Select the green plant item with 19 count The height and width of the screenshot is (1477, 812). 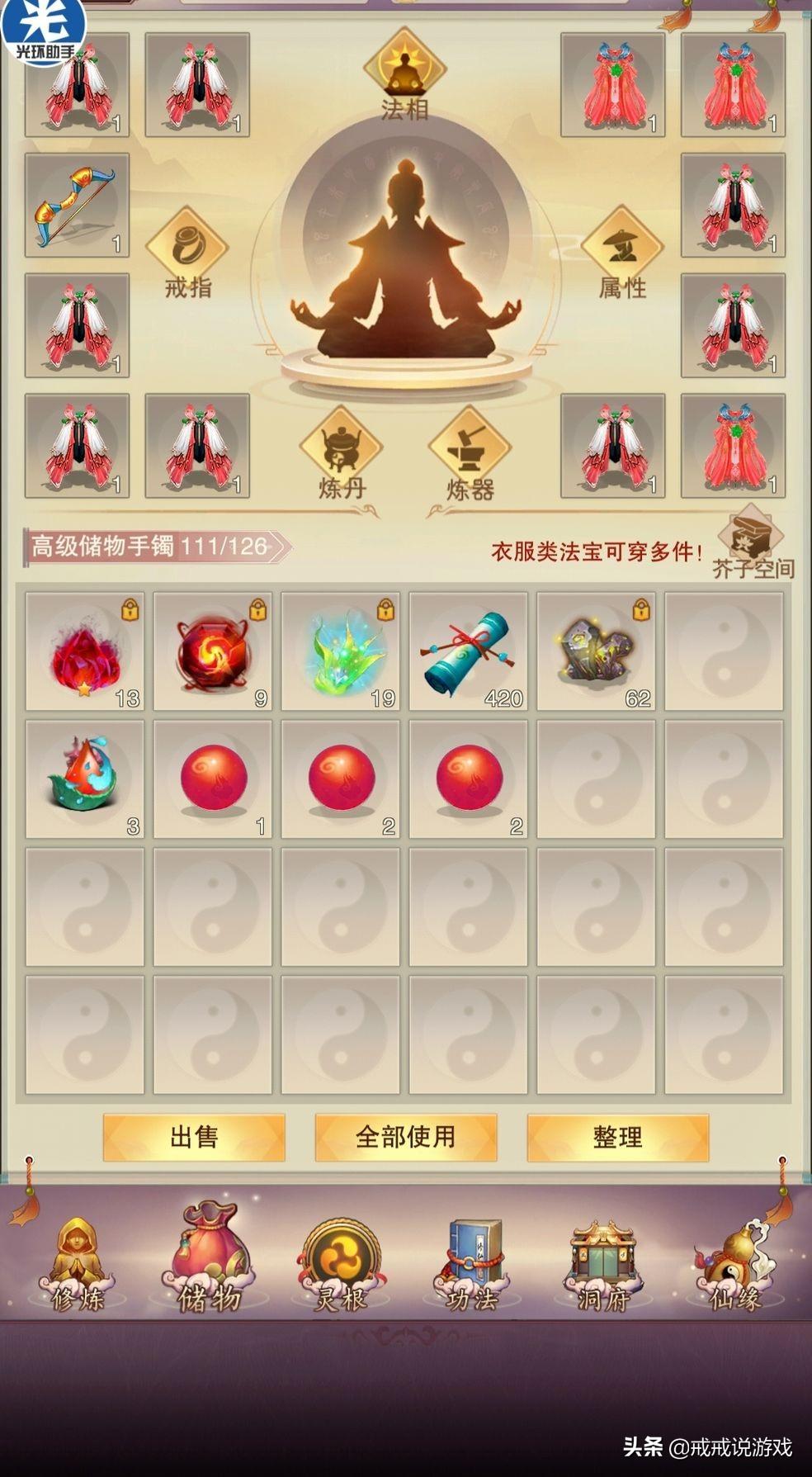tap(340, 651)
